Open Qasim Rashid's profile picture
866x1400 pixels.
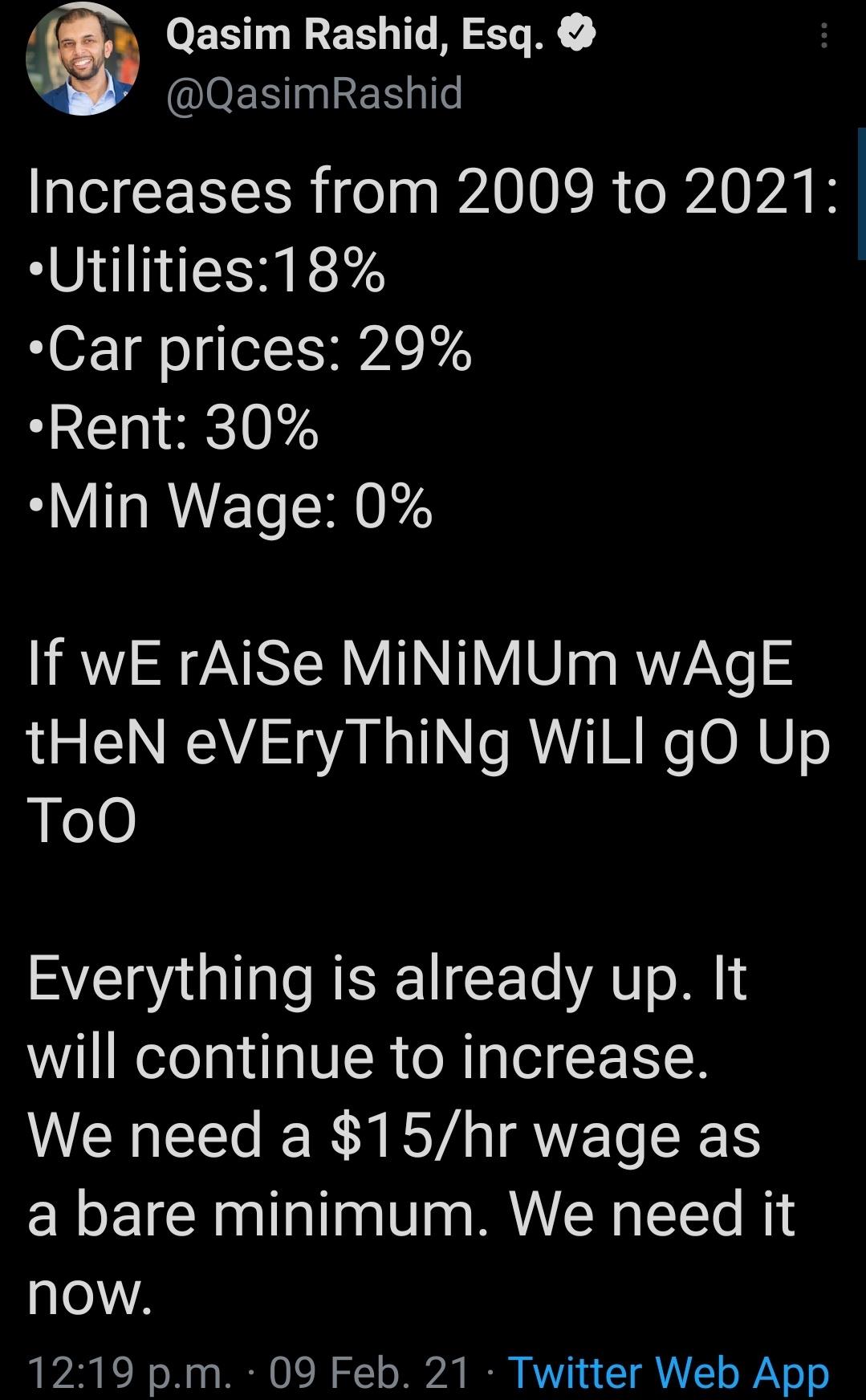[x=83, y=59]
